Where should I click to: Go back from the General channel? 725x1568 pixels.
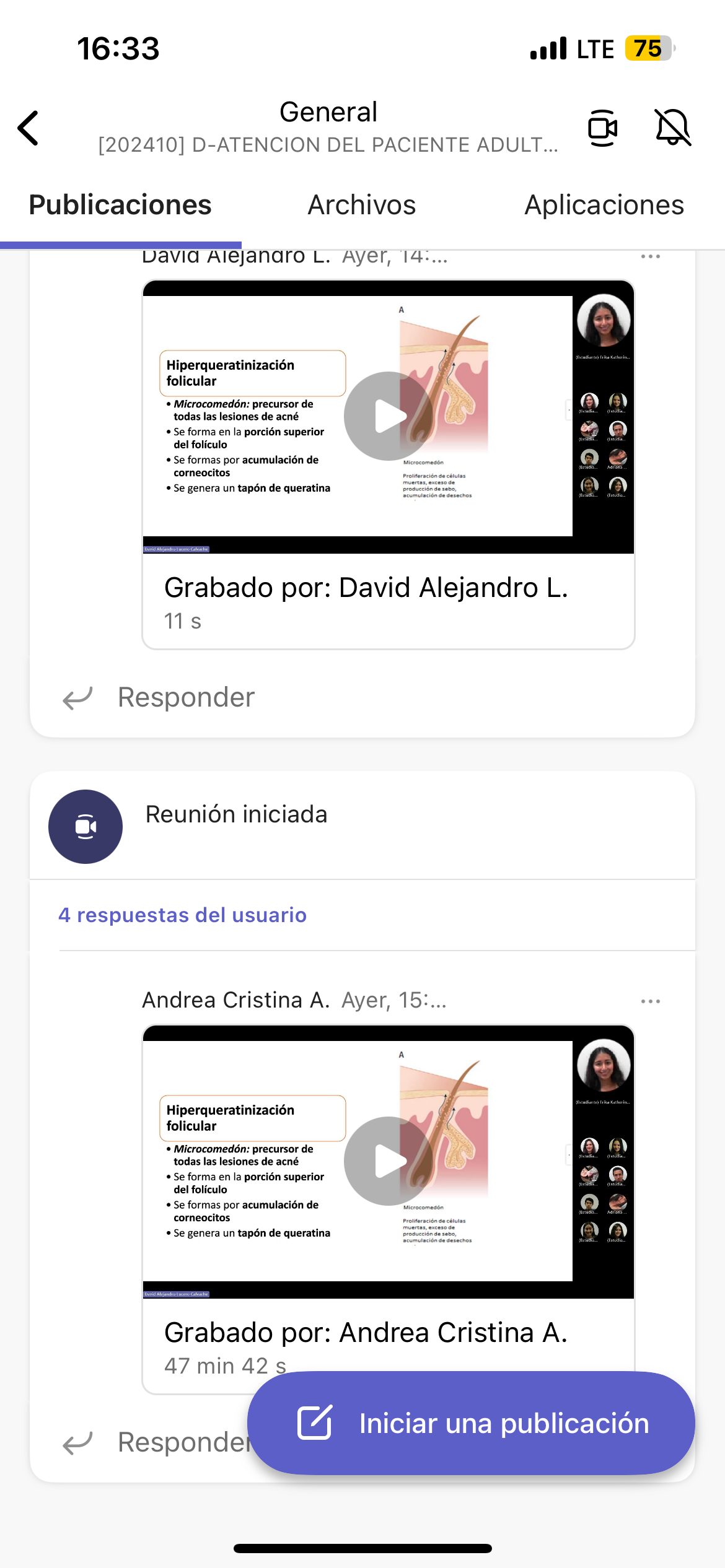[x=29, y=128]
